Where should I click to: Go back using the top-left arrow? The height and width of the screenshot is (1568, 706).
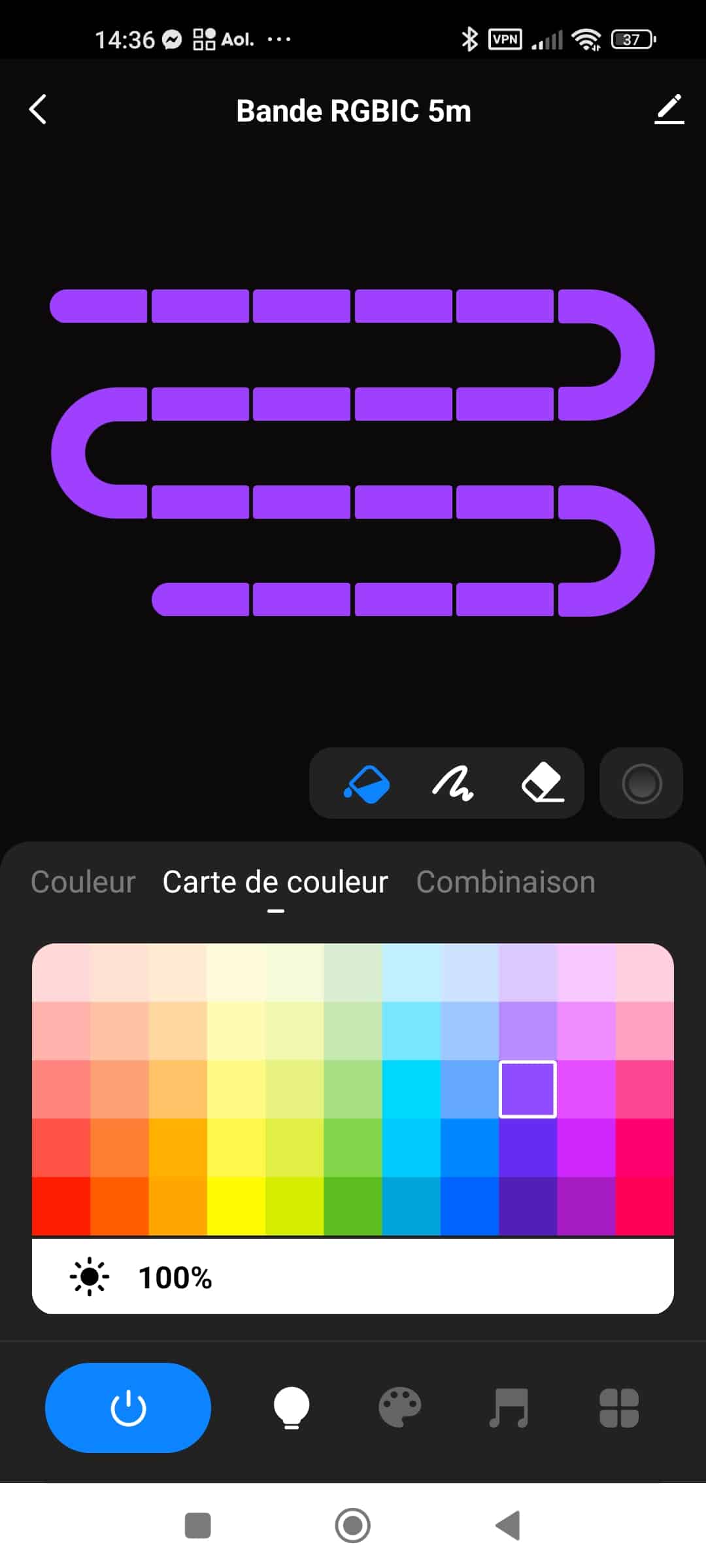click(38, 109)
